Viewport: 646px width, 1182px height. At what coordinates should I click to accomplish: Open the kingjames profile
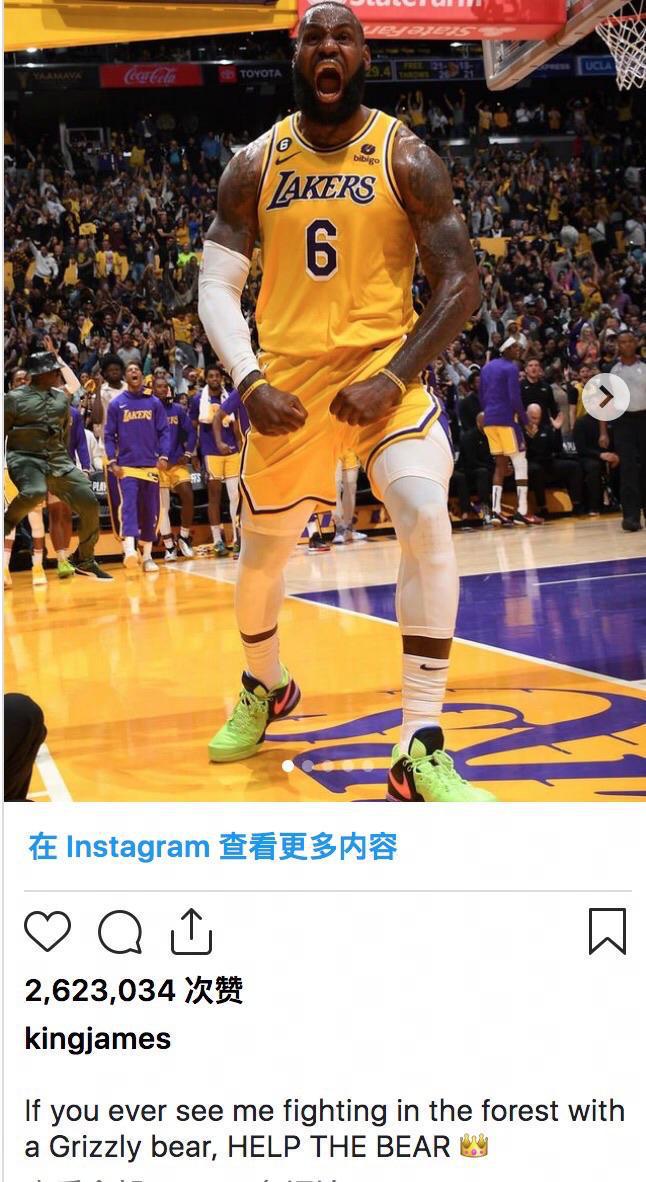[97, 1038]
